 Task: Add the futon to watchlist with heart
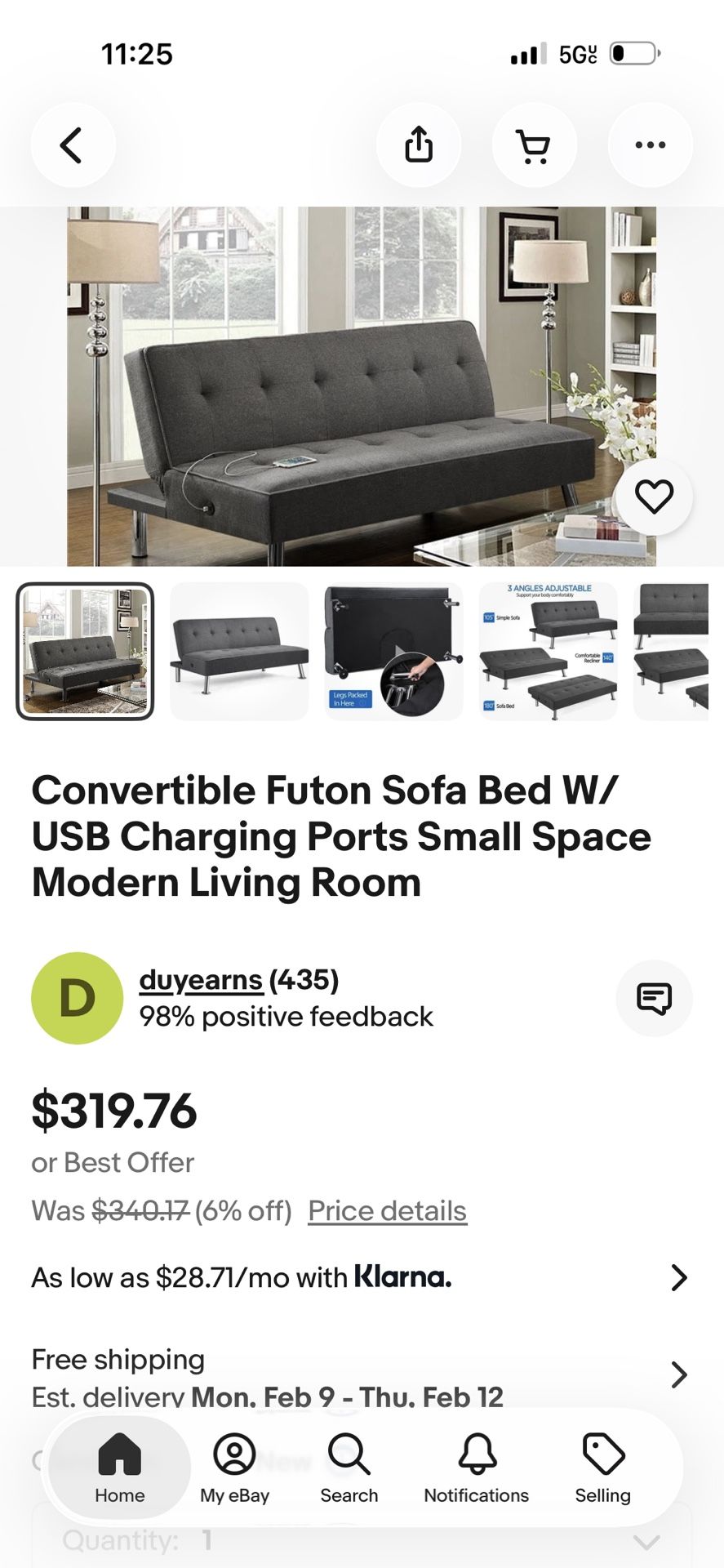pos(654,497)
